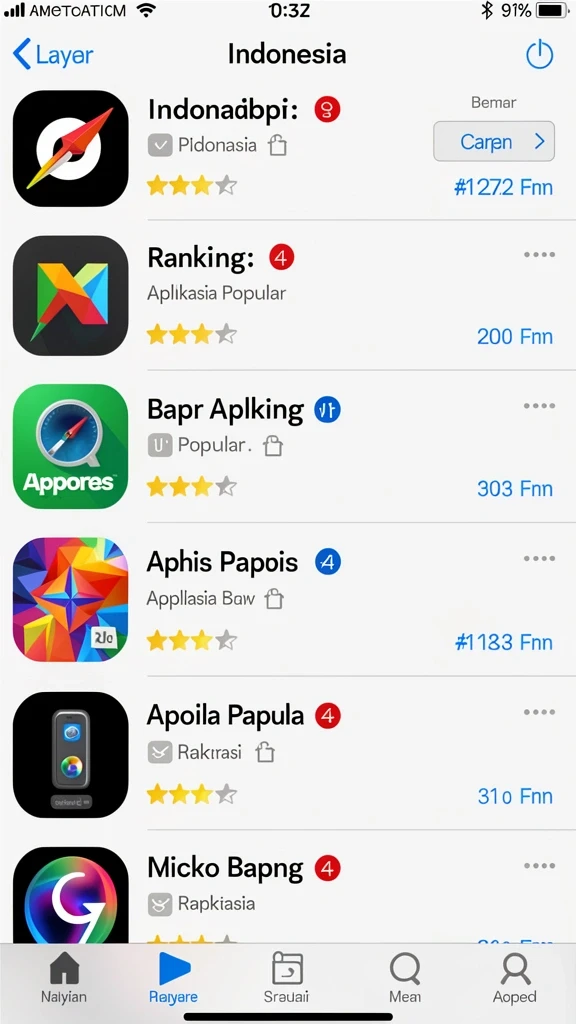Switch to the Mean search tab
Screen dimensions: 576x1024
[405, 978]
